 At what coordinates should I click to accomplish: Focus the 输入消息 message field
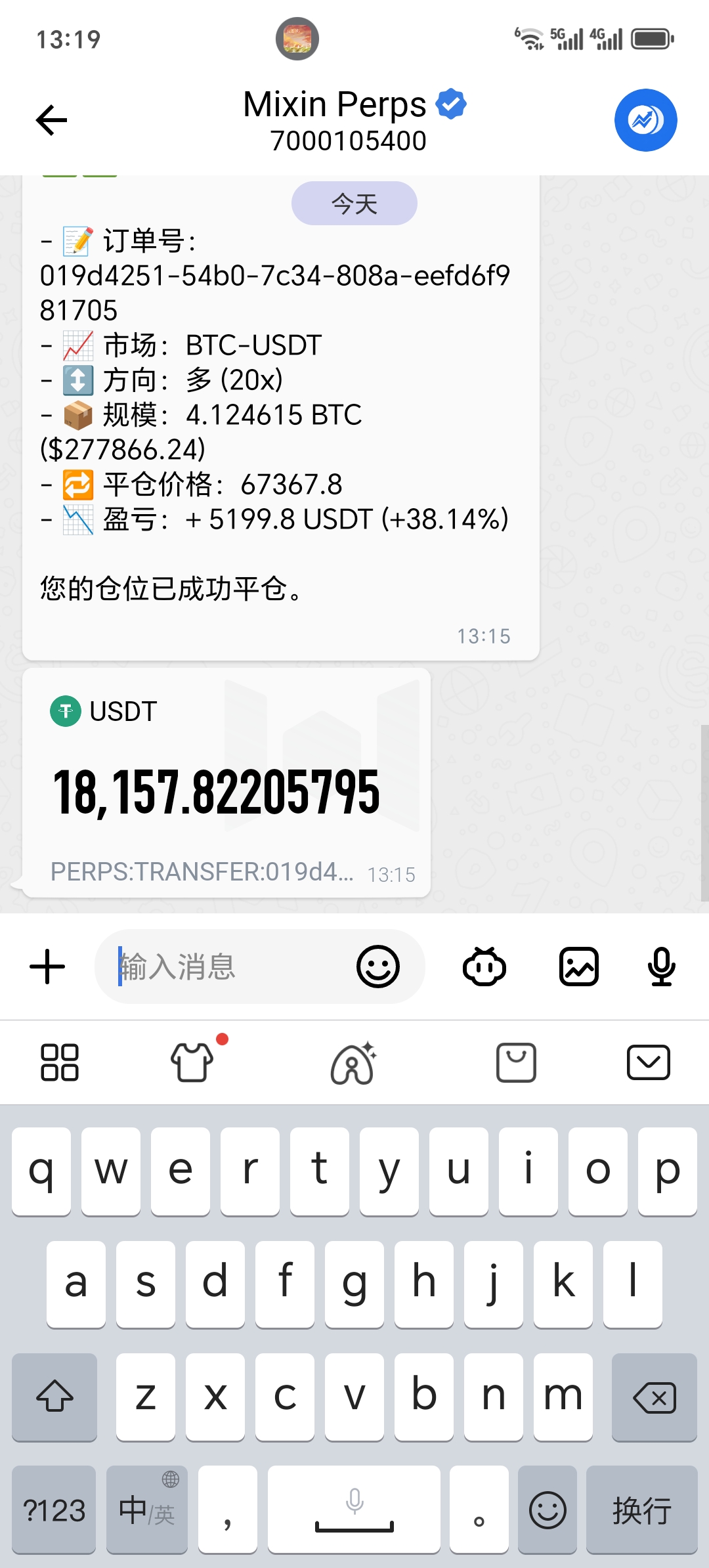tap(223, 967)
